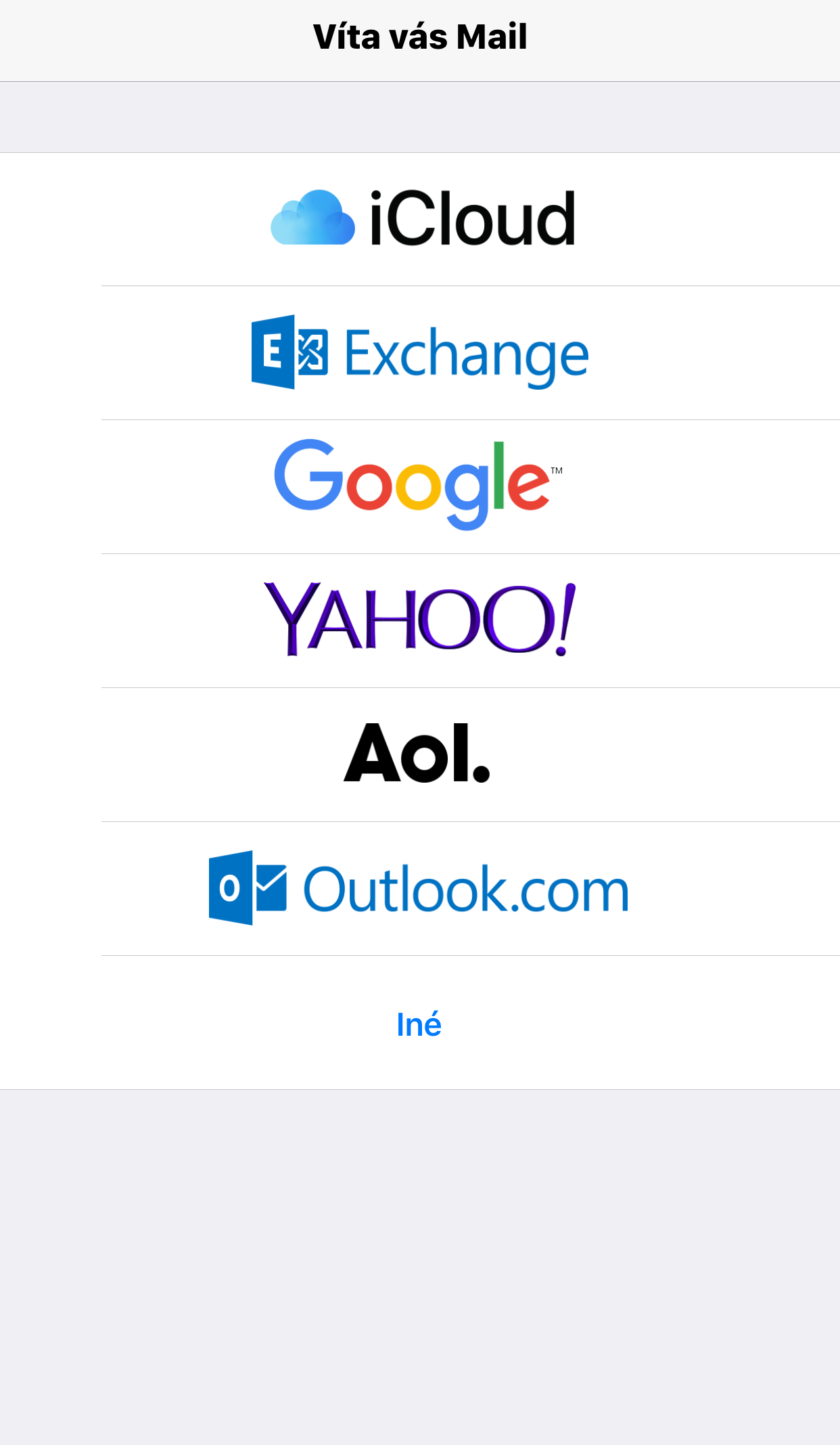840x1445 pixels.
Task: Choose the Exchange account option
Action: (420, 353)
